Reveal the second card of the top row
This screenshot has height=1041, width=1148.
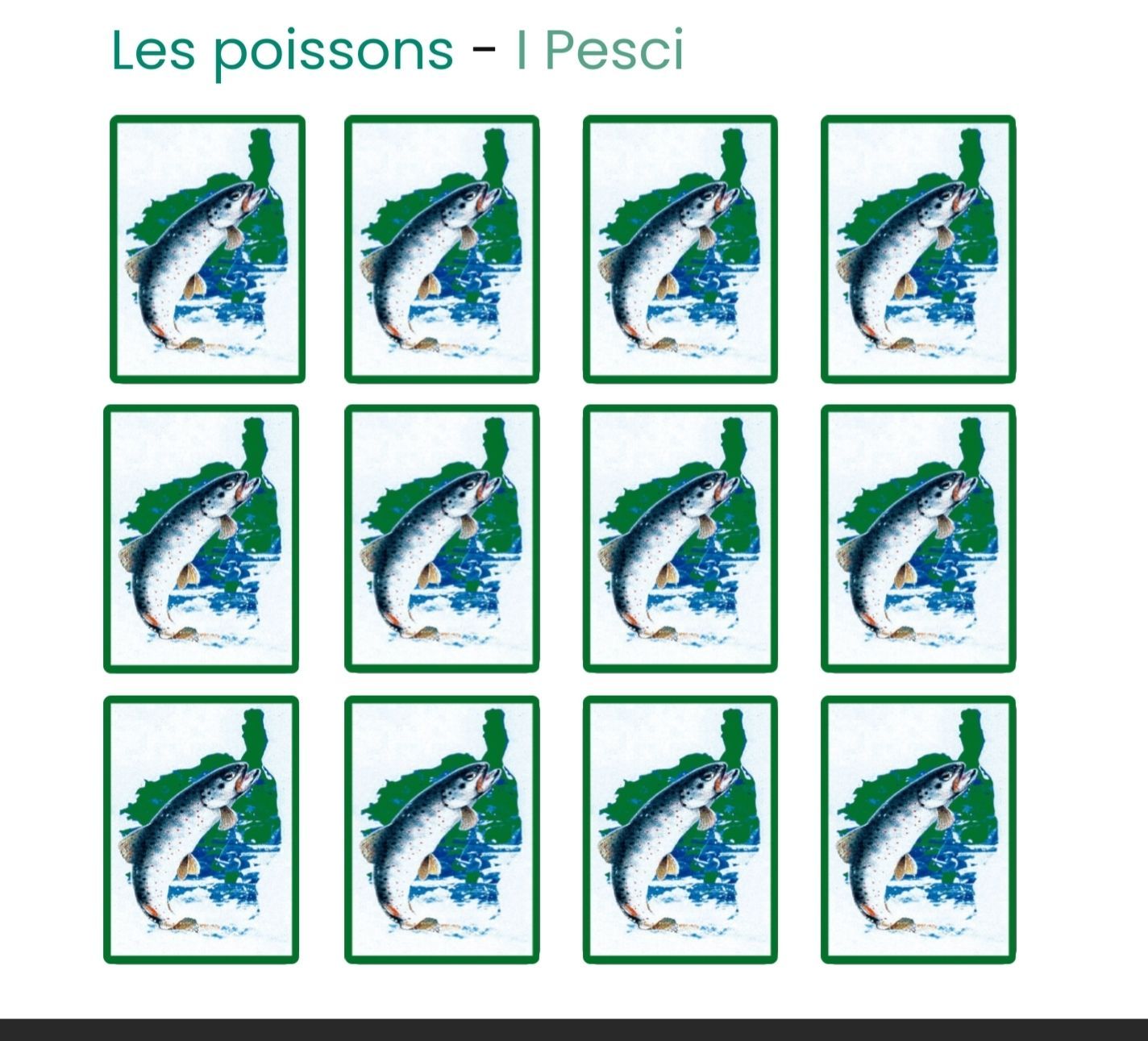442,249
